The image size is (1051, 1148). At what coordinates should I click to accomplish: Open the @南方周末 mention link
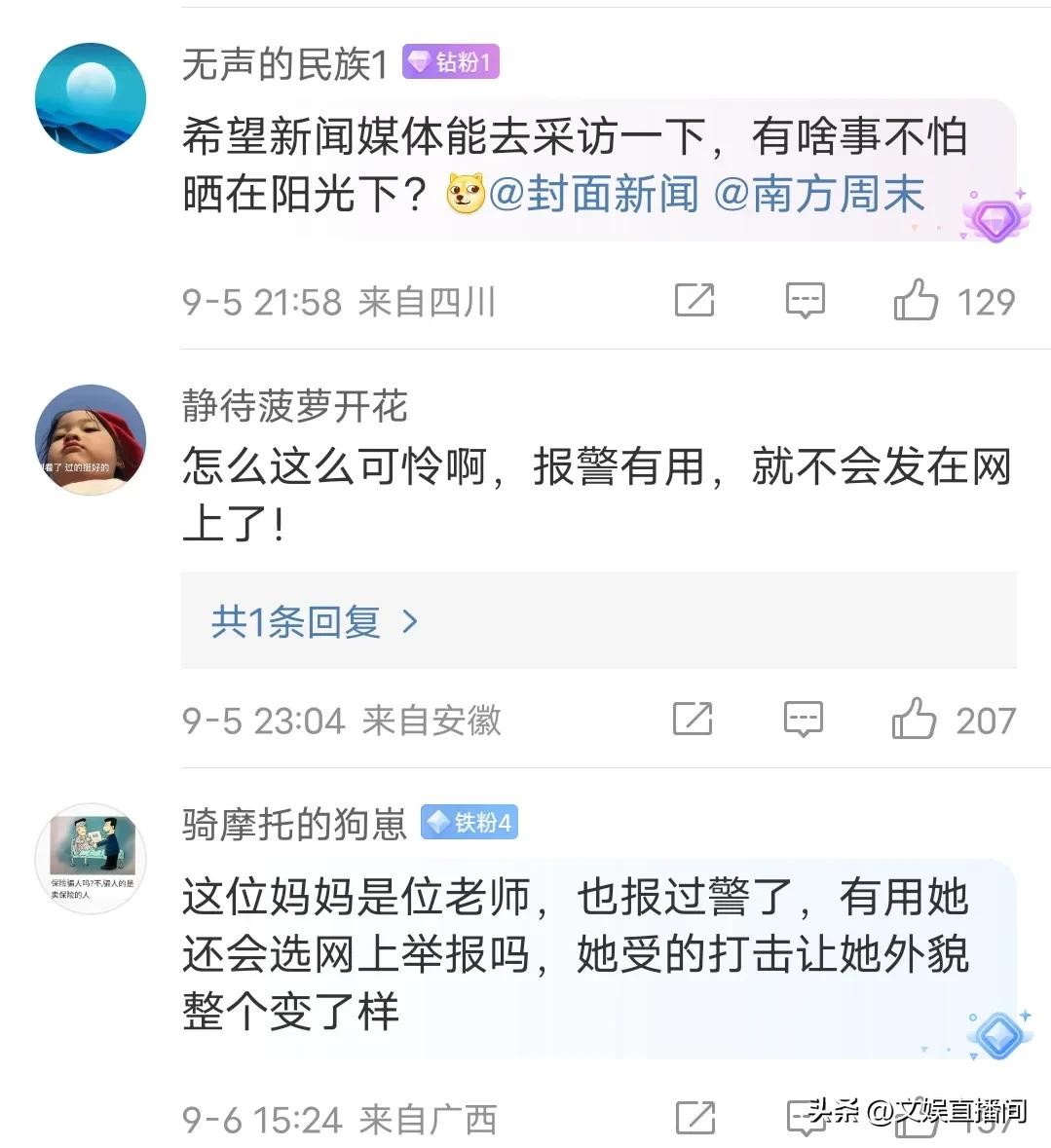click(x=818, y=194)
